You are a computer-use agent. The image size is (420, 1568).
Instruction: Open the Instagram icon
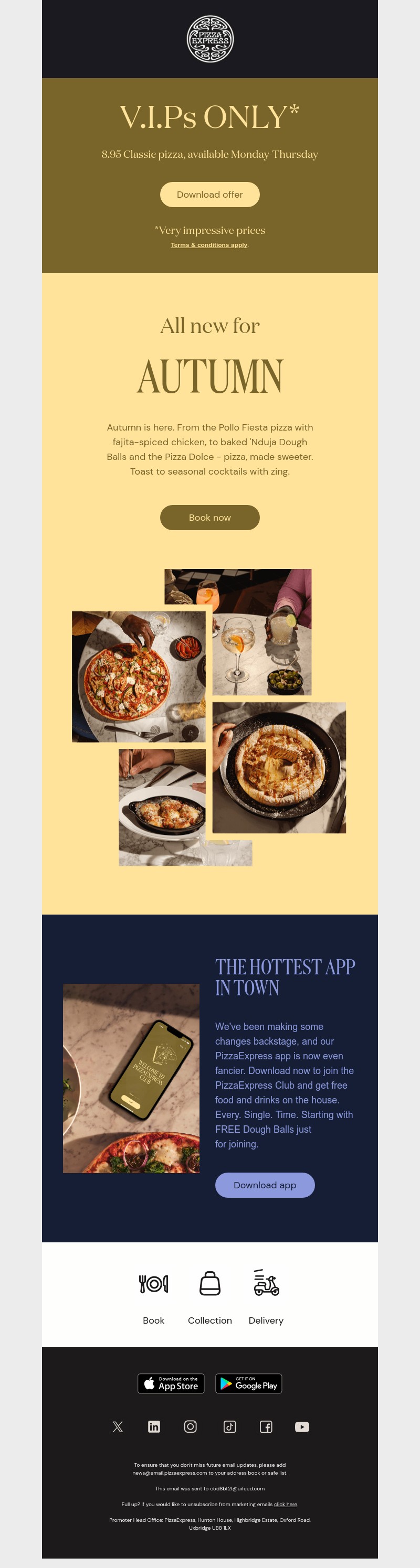[191, 1427]
